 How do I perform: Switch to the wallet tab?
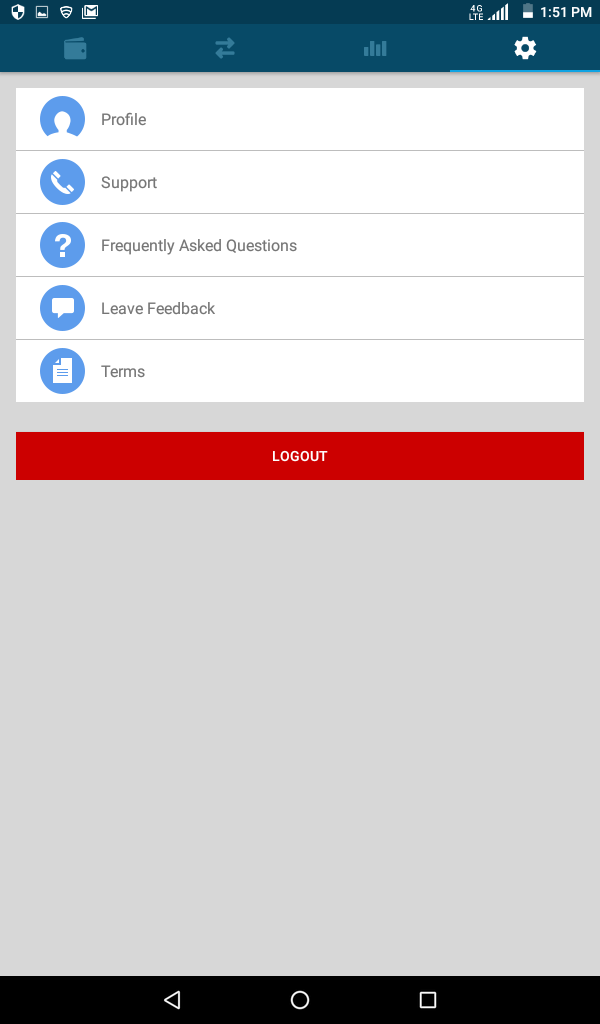pyautogui.click(x=75, y=48)
